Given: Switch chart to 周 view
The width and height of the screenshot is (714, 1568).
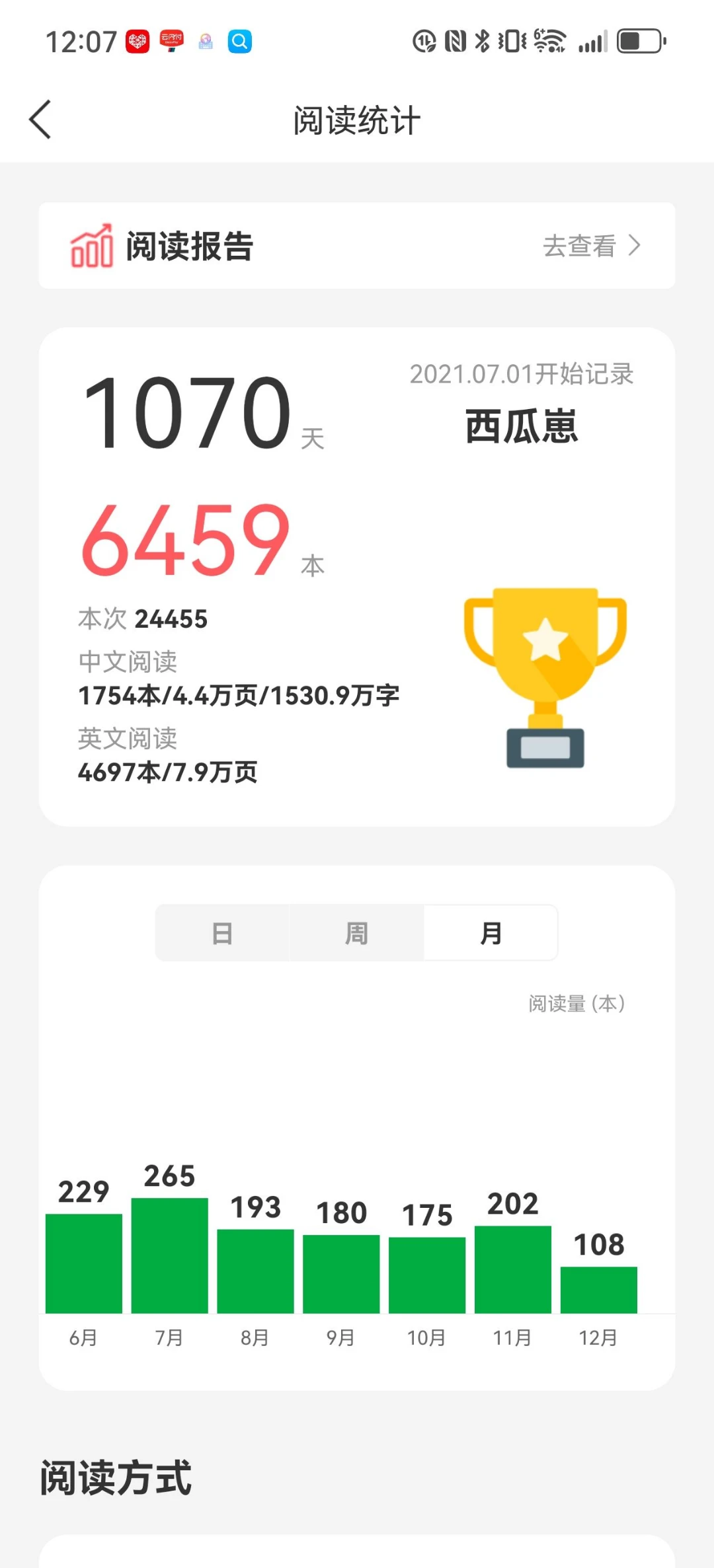Looking at the screenshot, I should pyautogui.click(x=356, y=933).
